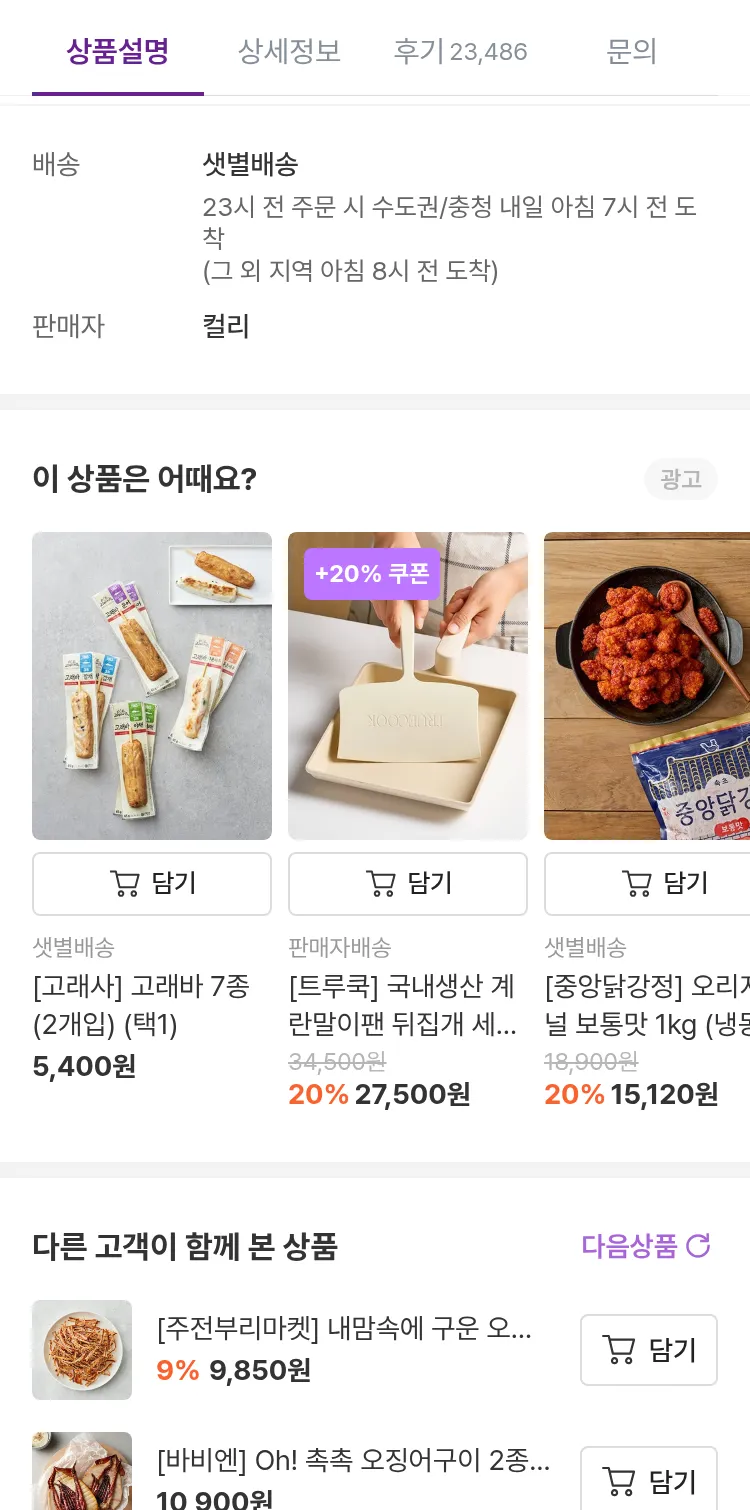View the 트루쿡 계란말이팬 뒤집개 product
The image size is (750, 1510).
click(x=408, y=686)
